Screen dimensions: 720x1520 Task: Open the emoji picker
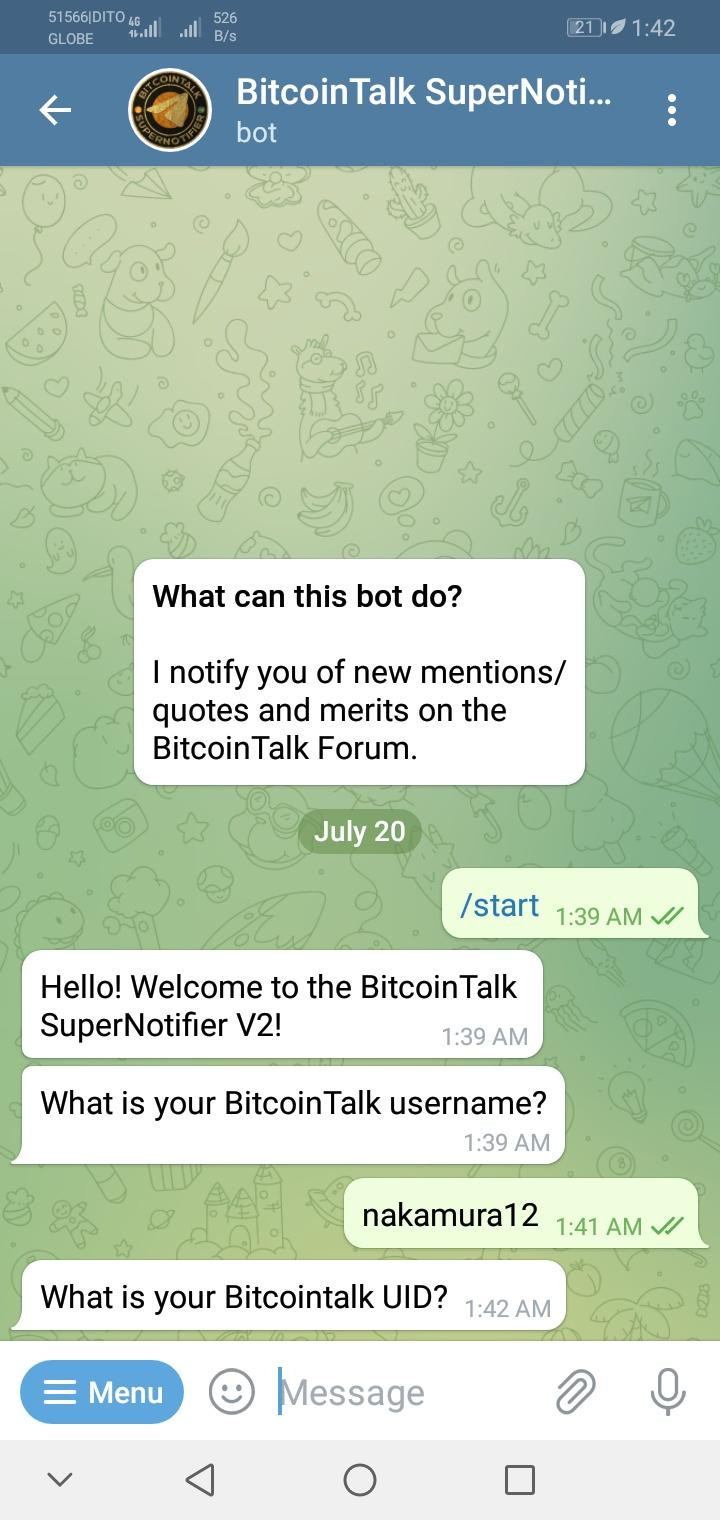[x=231, y=1391]
